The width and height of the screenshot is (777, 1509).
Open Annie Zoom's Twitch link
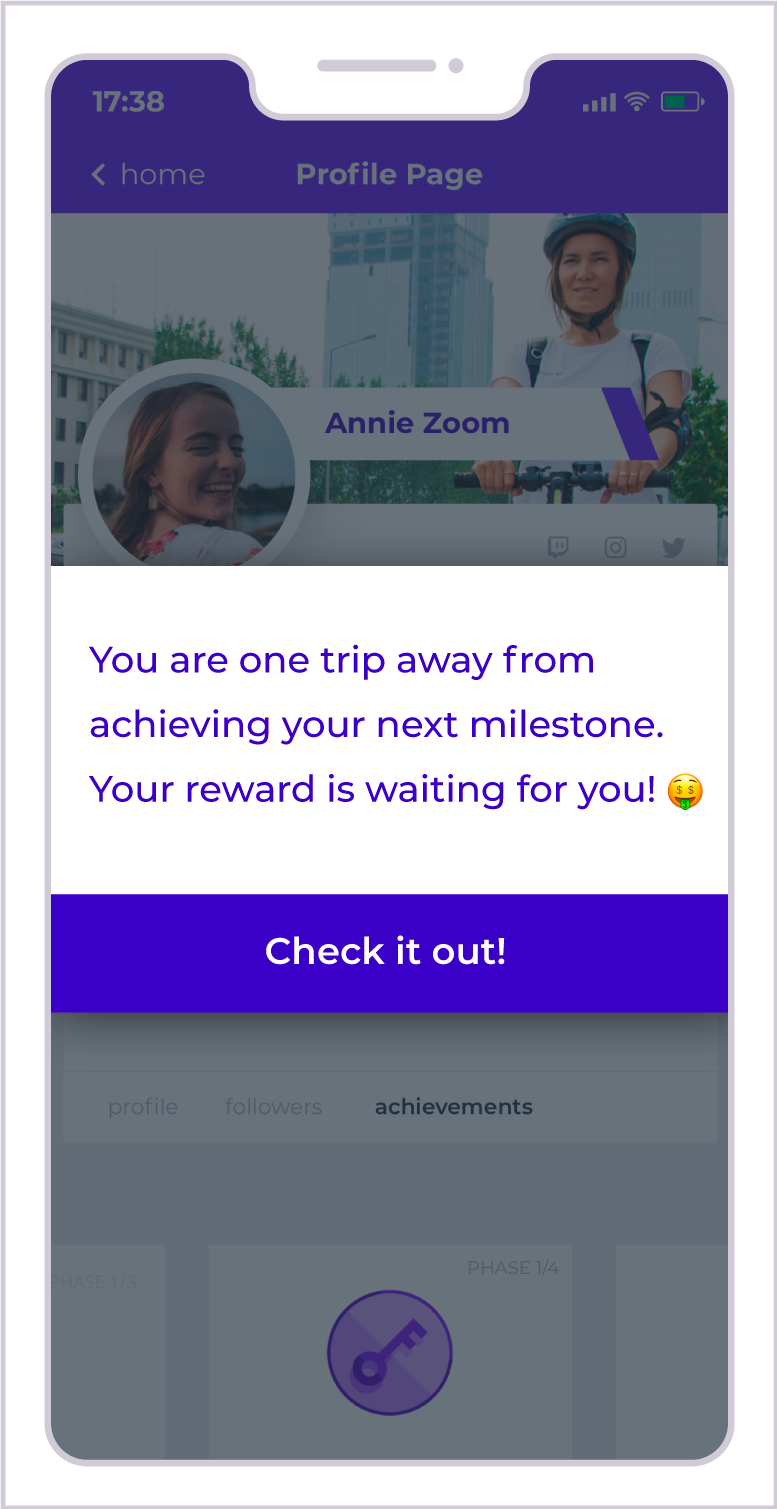point(558,547)
